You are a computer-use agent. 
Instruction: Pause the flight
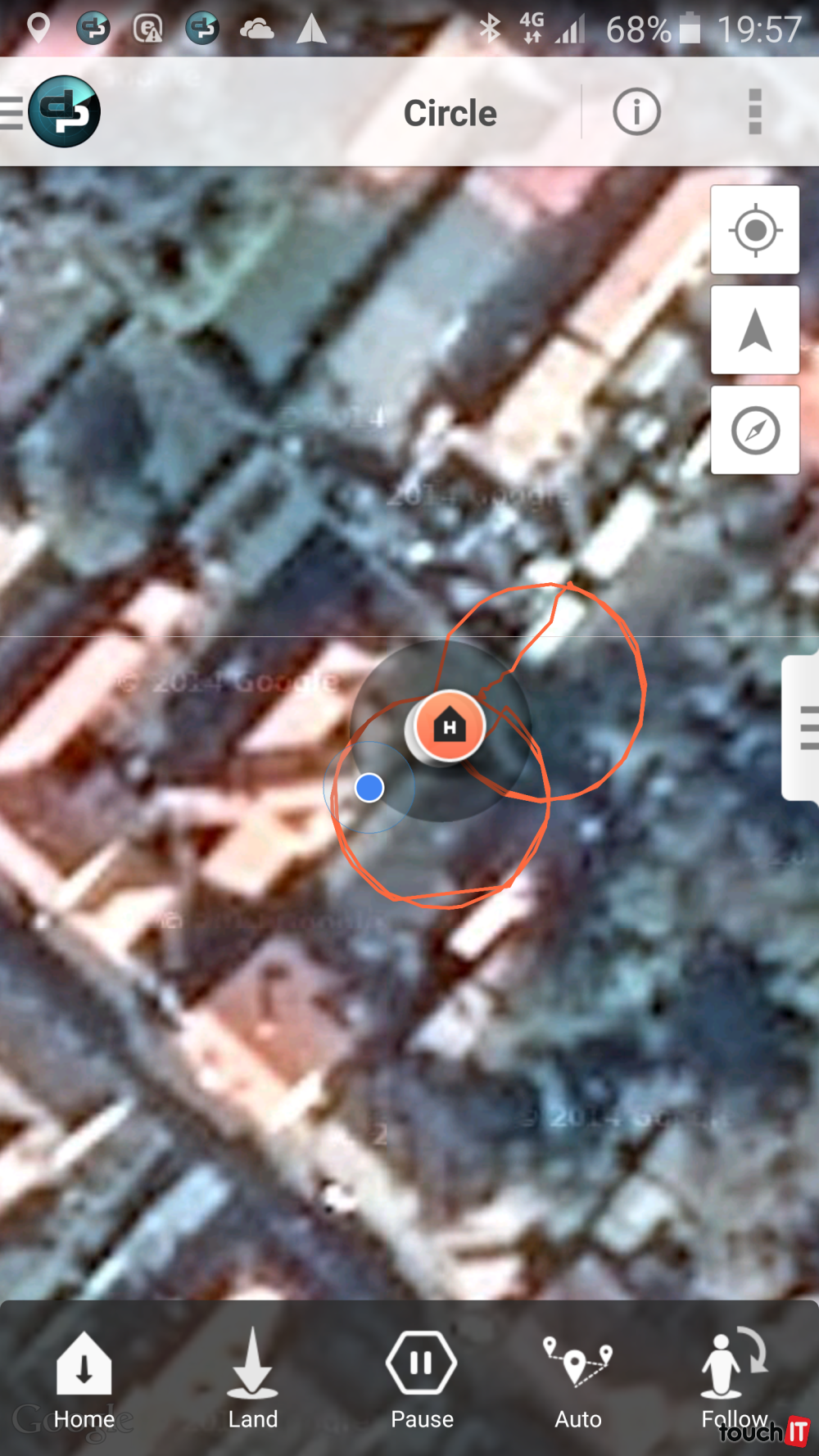click(421, 1379)
